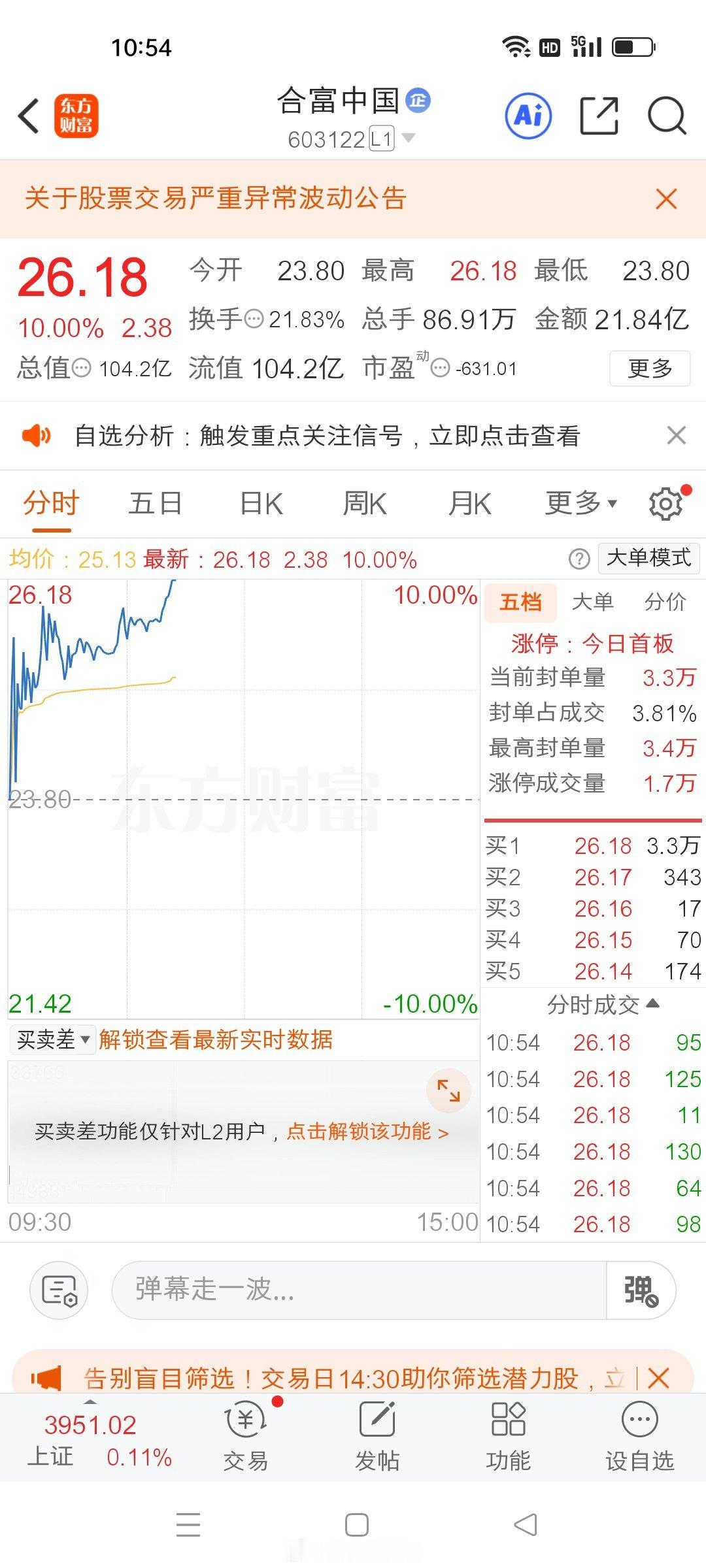706x1568 pixels.
Task: Select the 周K chart tab
Action: click(365, 504)
